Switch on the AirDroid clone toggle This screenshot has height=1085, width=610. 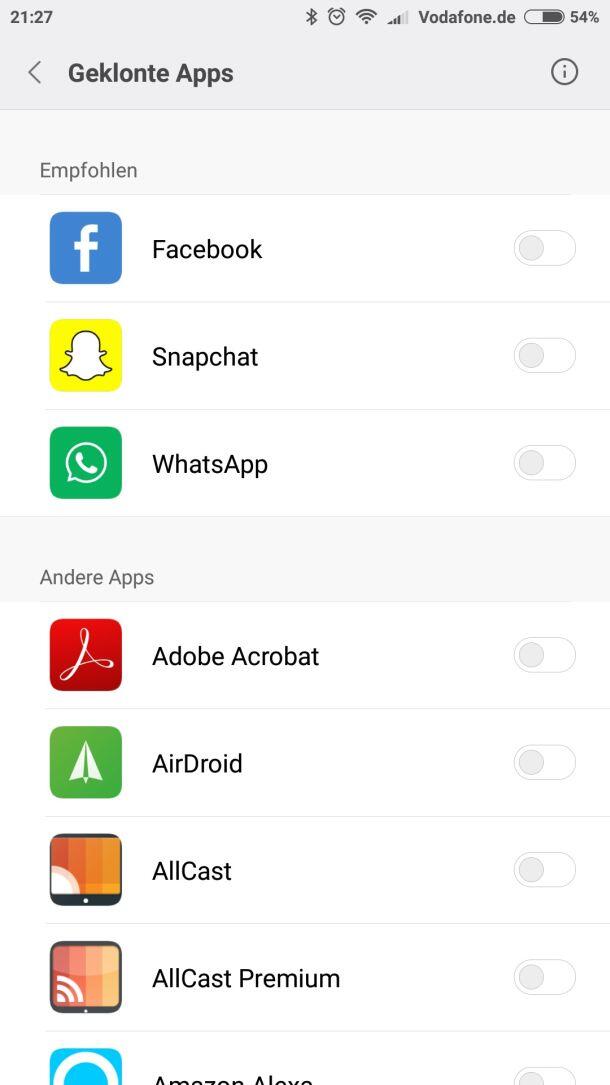coord(544,763)
